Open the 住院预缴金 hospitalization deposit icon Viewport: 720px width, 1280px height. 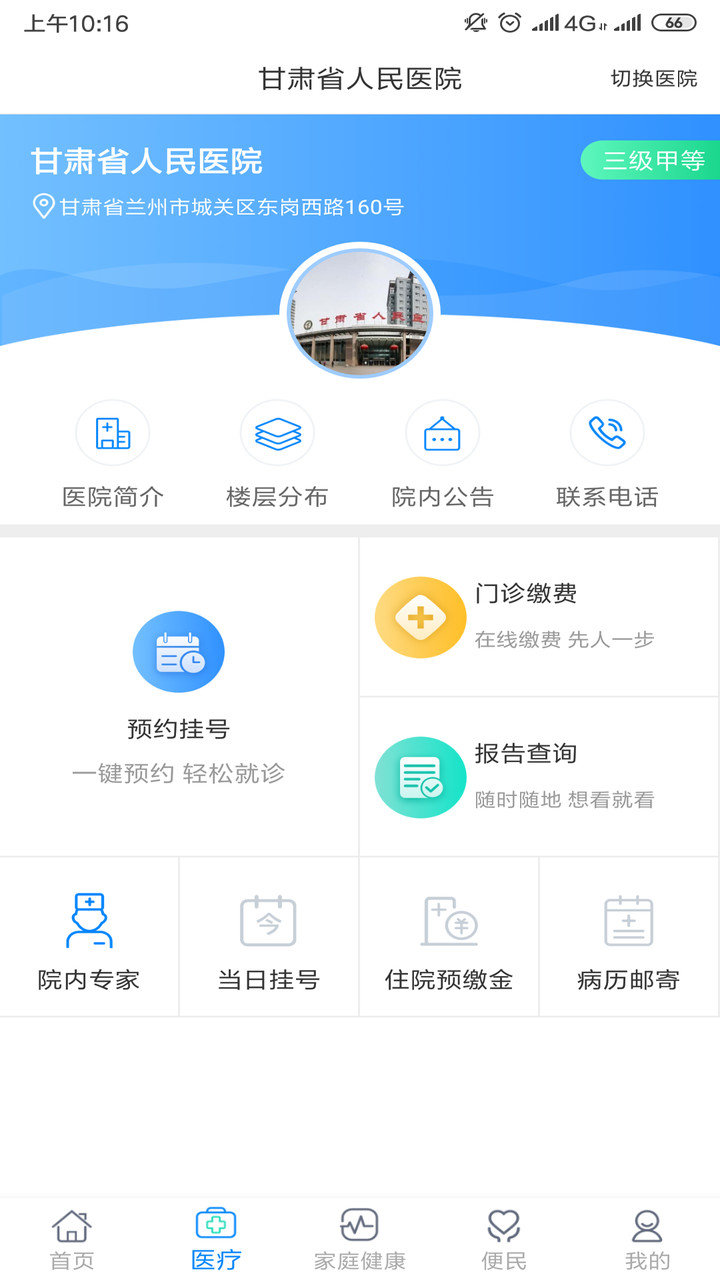[x=448, y=936]
